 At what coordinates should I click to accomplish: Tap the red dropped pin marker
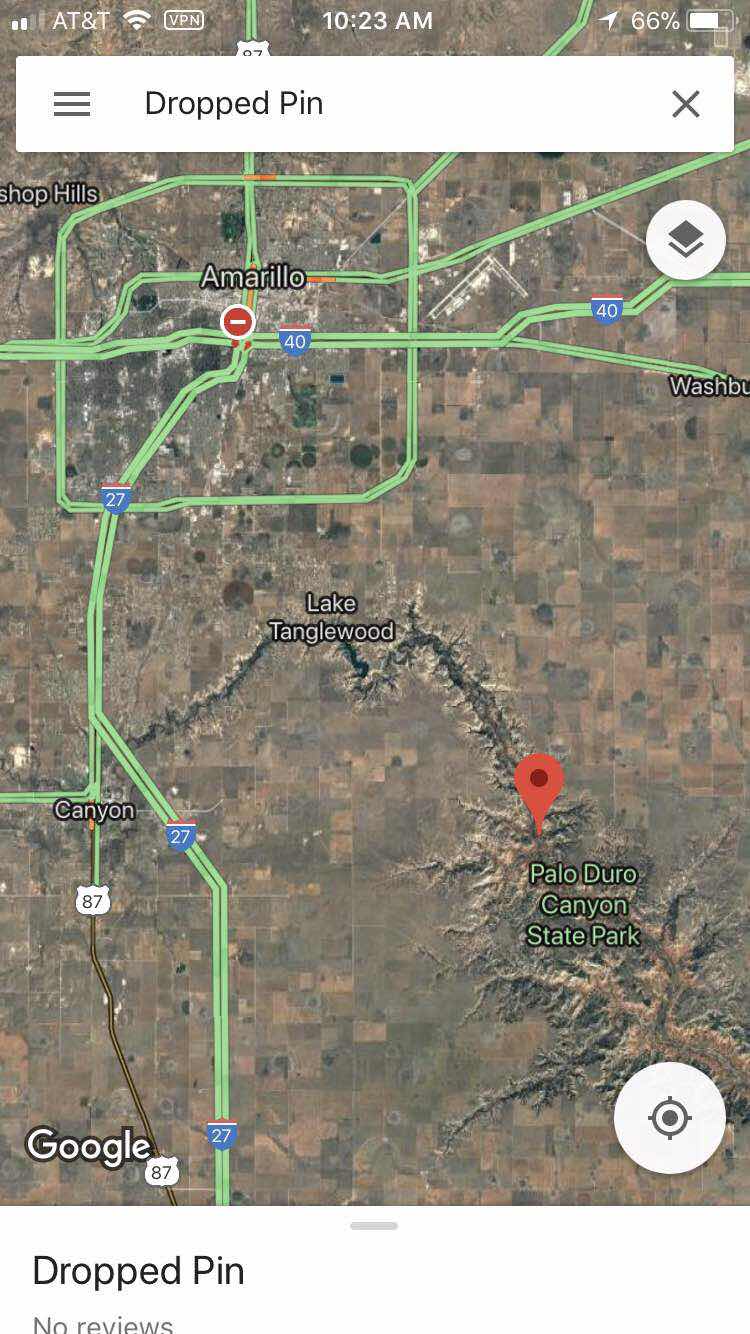click(539, 785)
